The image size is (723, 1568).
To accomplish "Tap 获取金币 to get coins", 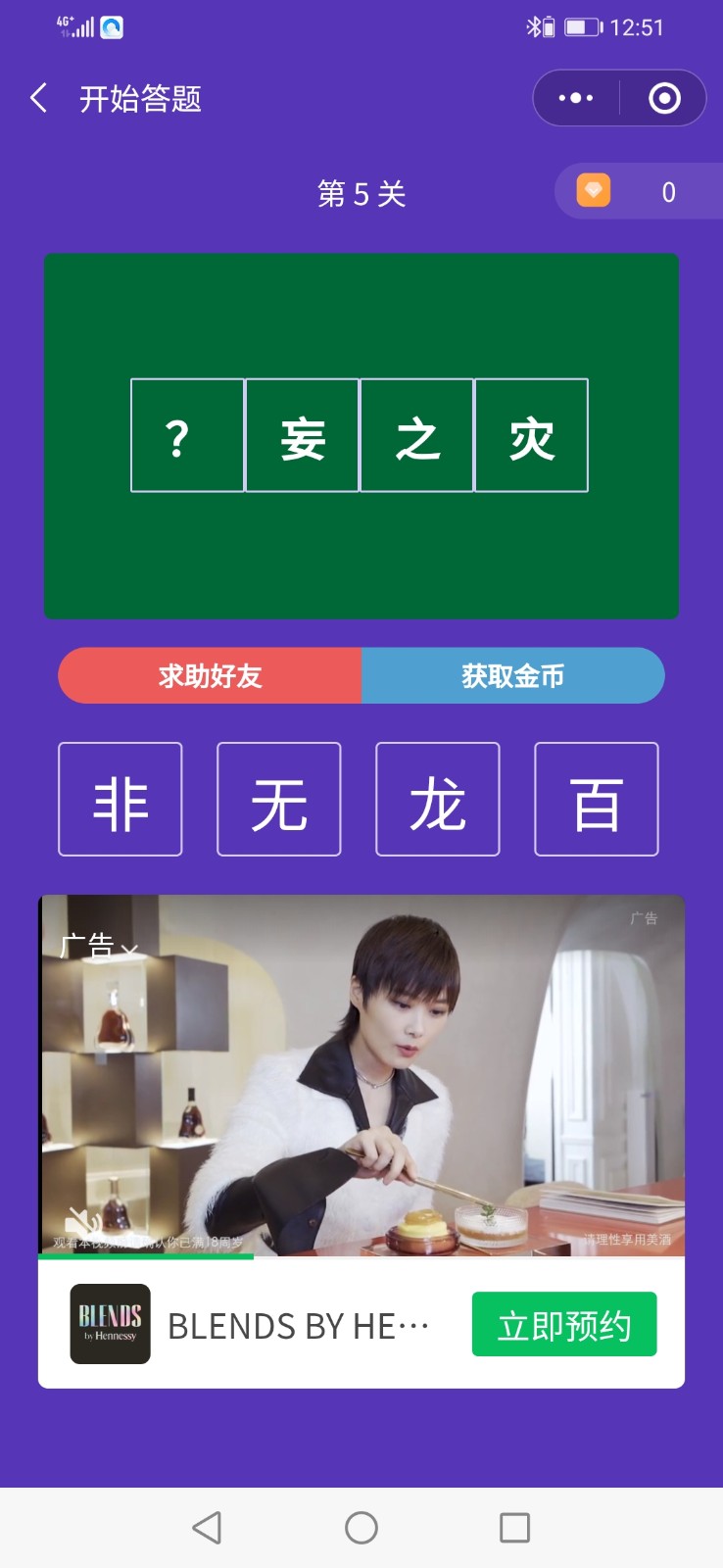I will (x=512, y=675).
